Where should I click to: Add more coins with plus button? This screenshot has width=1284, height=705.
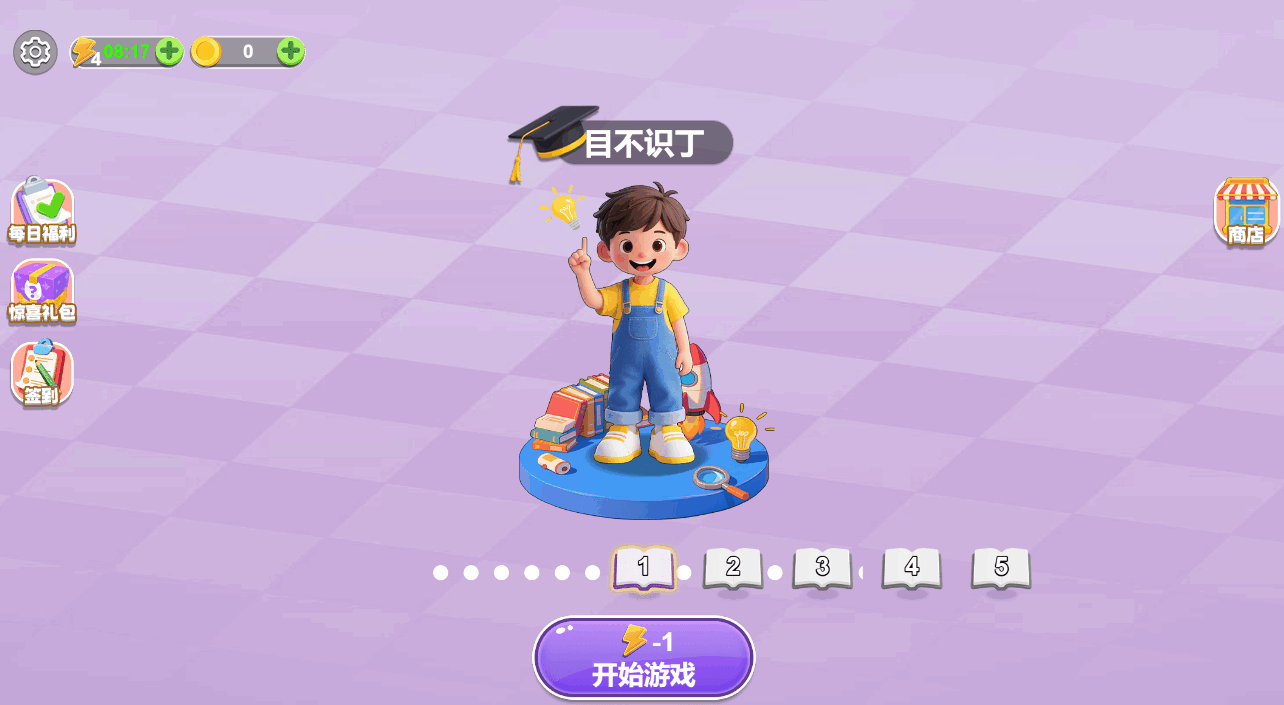[290, 51]
